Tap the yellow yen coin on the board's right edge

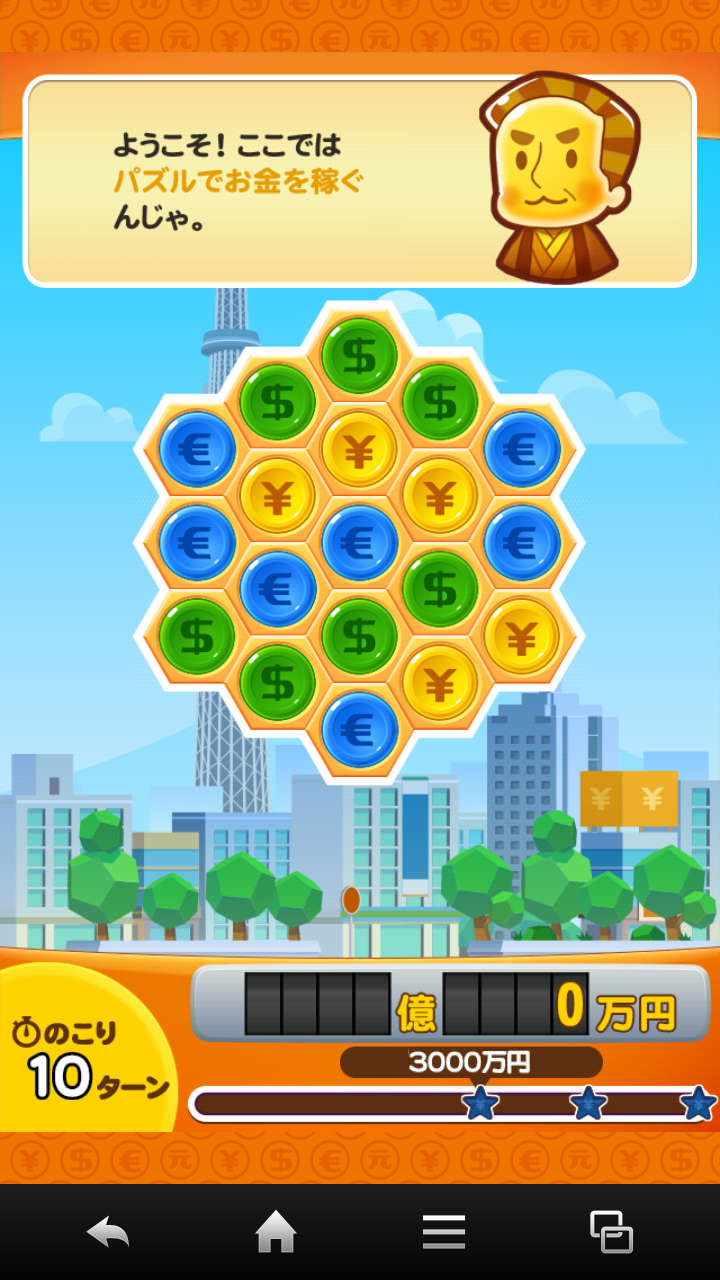[522, 636]
